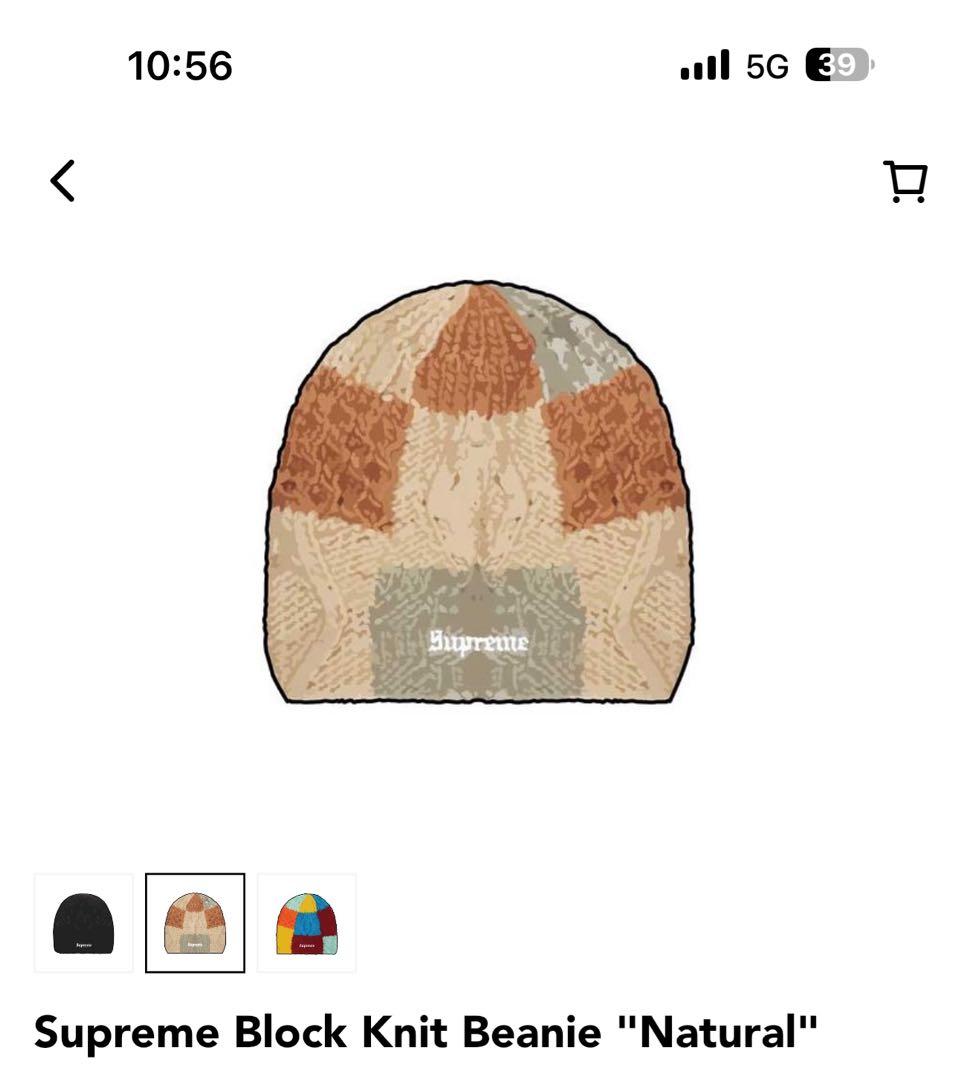The width and height of the screenshot is (959, 1080).
Task: Tap the gray Supreme patch on the hat
Action: pyautogui.click(x=477, y=630)
